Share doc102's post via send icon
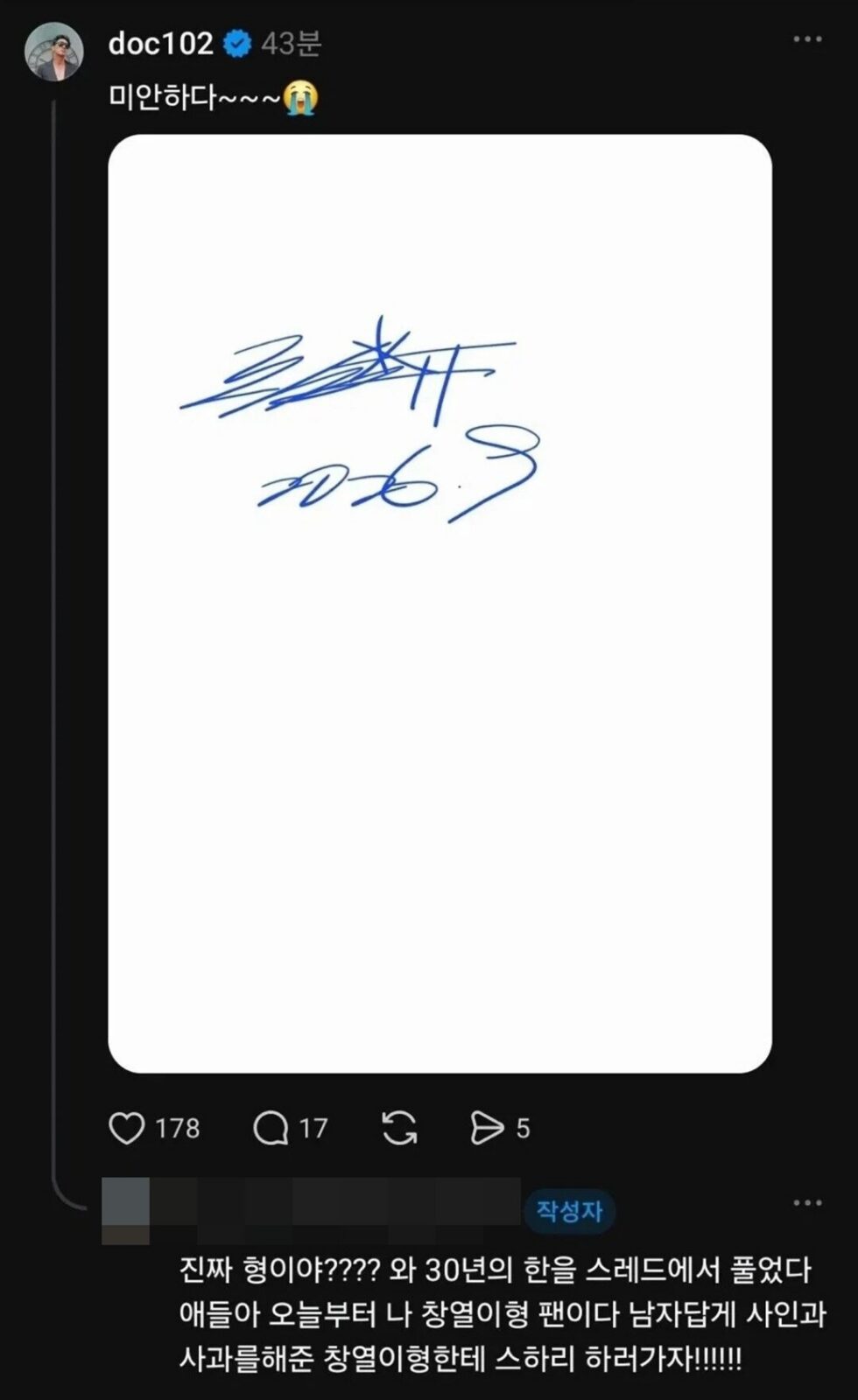The height and width of the screenshot is (1400, 858). [487, 1128]
